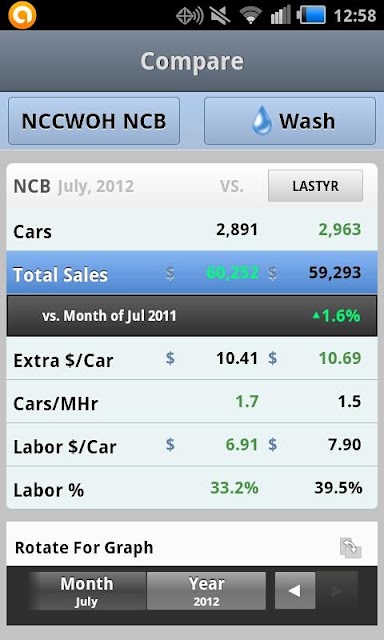384x640 pixels.
Task: Change the LASTYR comparison option
Action: [315, 186]
